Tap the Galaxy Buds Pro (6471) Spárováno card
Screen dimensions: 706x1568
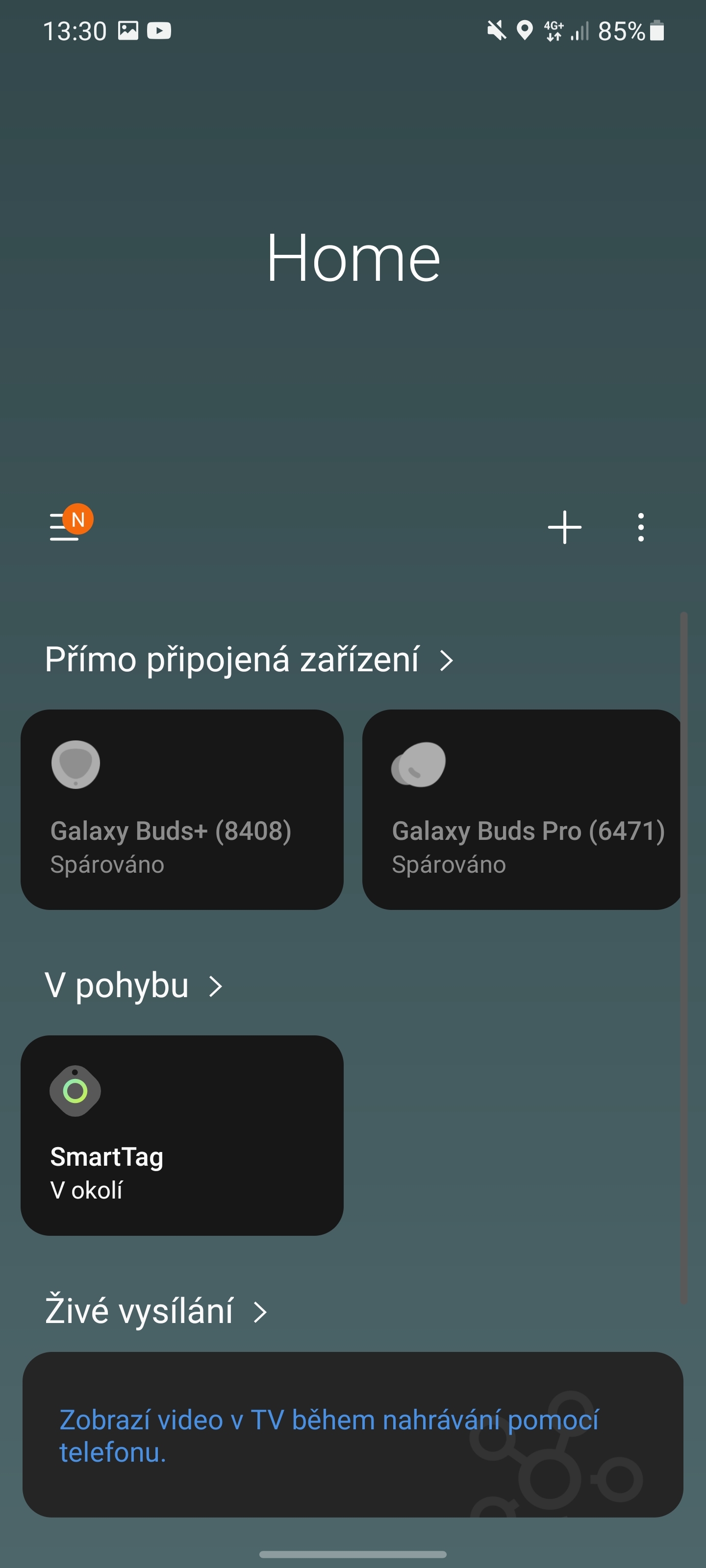click(525, 809)
